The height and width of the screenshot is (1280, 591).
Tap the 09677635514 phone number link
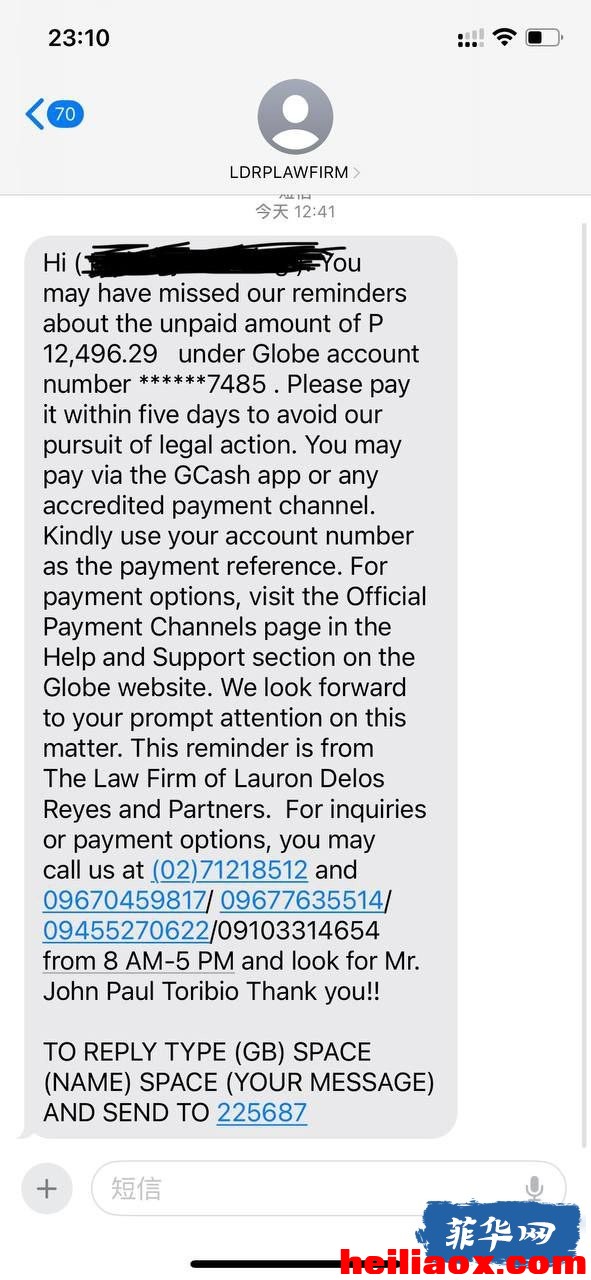302,900
